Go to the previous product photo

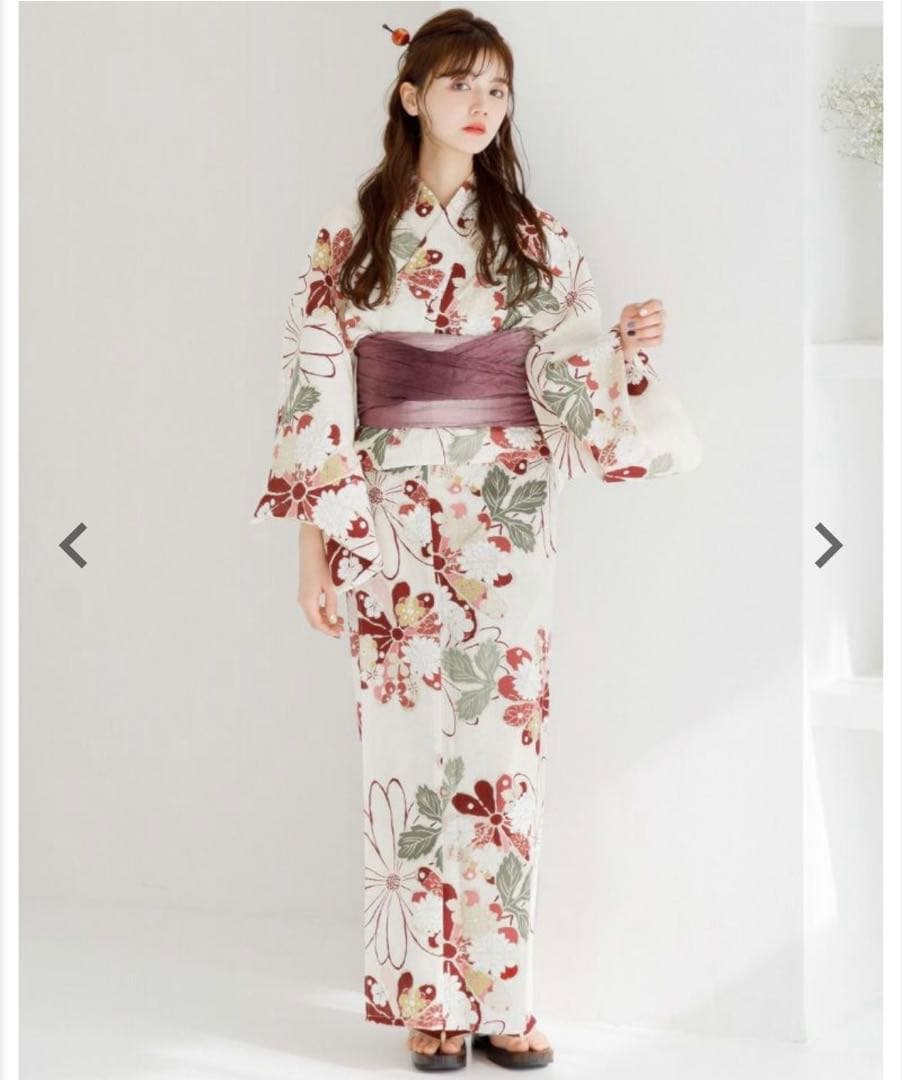pos(73,545)
